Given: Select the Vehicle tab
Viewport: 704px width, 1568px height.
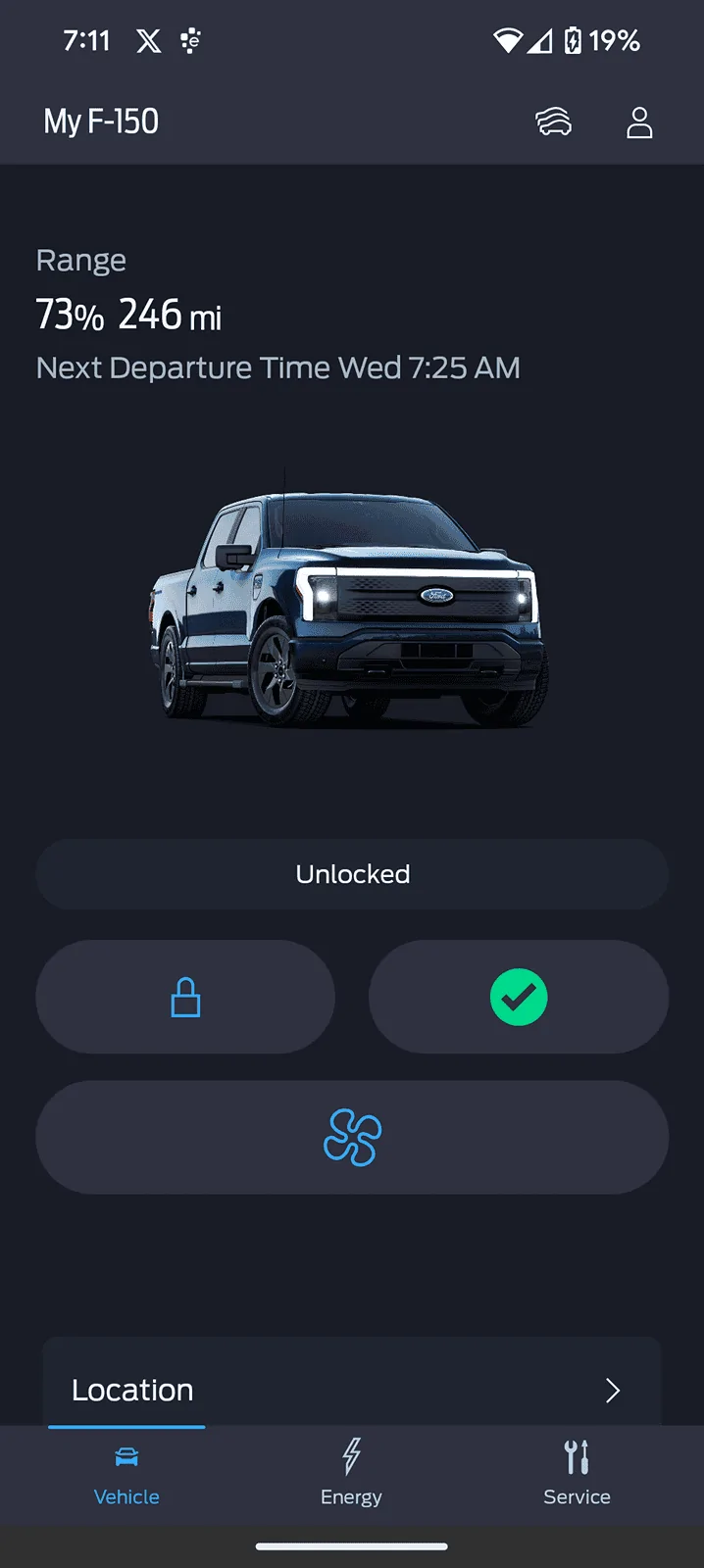Looking at the screenshot, I should 126,1472.
